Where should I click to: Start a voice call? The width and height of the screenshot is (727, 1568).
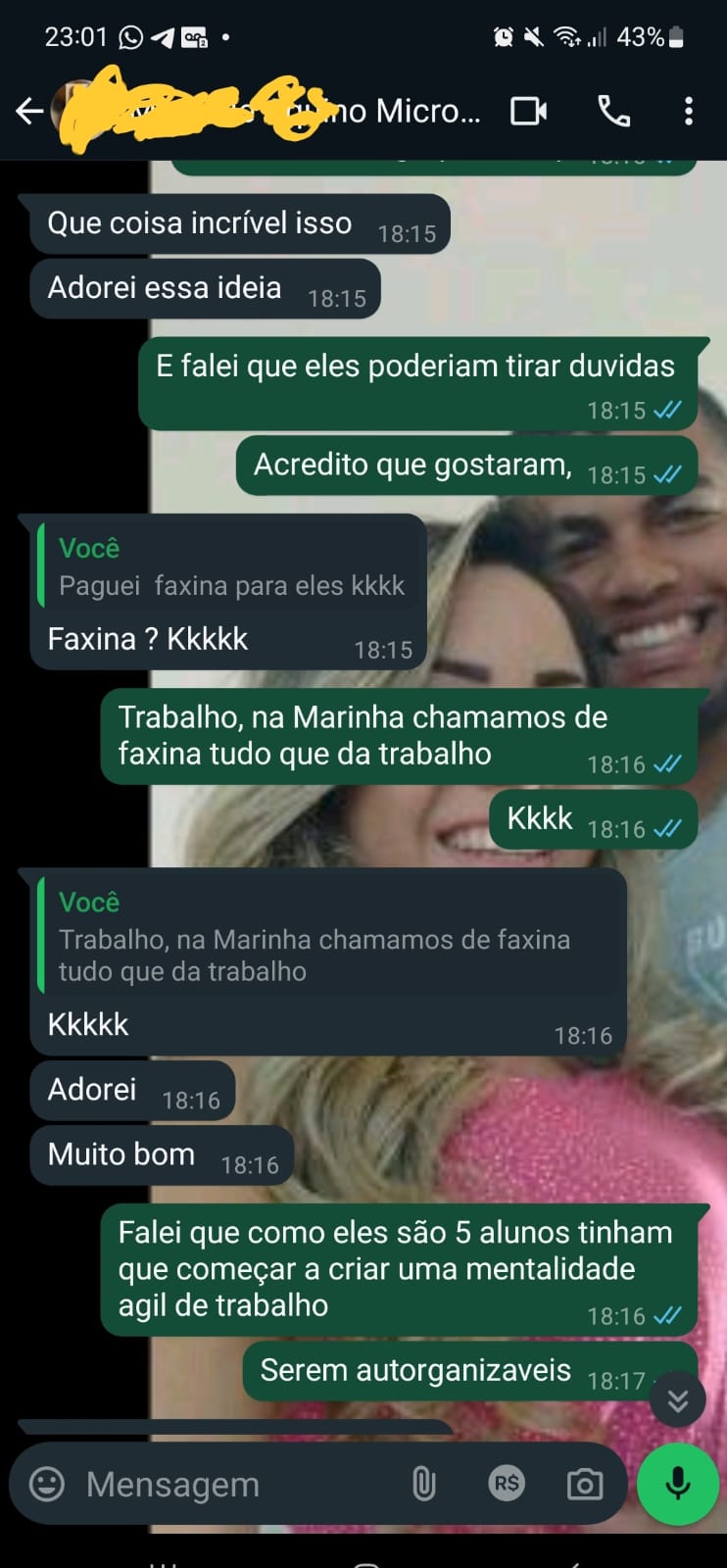(614, 112)
